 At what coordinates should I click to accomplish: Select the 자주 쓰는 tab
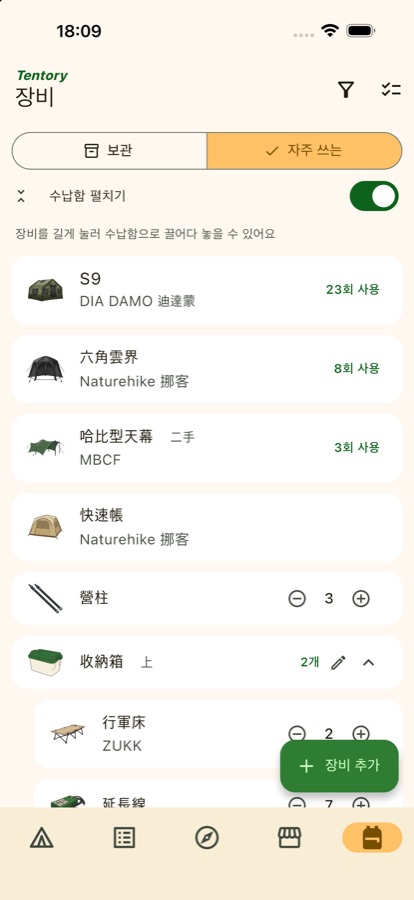tap(304, 151)
